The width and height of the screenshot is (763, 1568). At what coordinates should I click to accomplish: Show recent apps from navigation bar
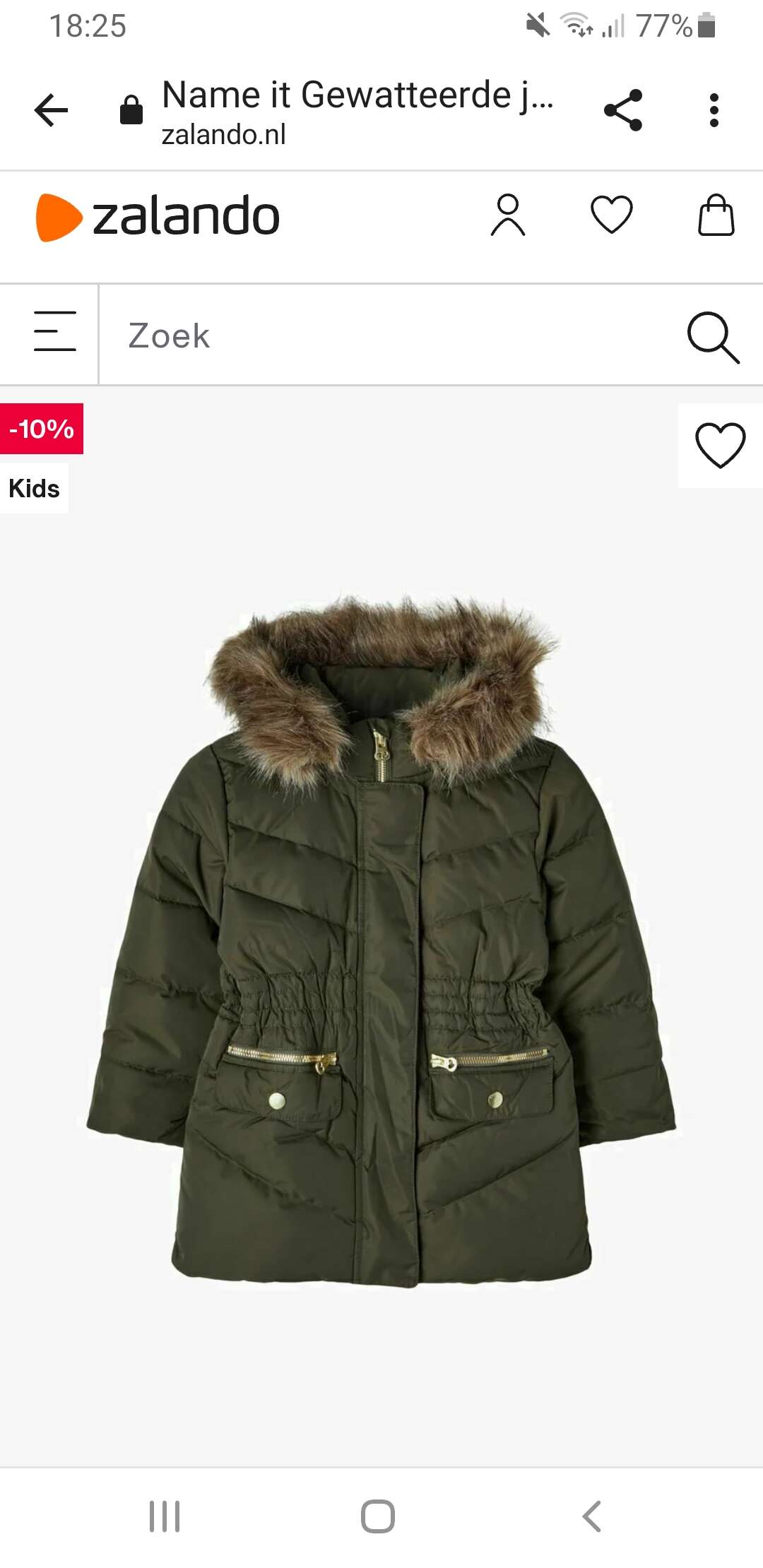pyautogui.click(x=165, y=1516)
